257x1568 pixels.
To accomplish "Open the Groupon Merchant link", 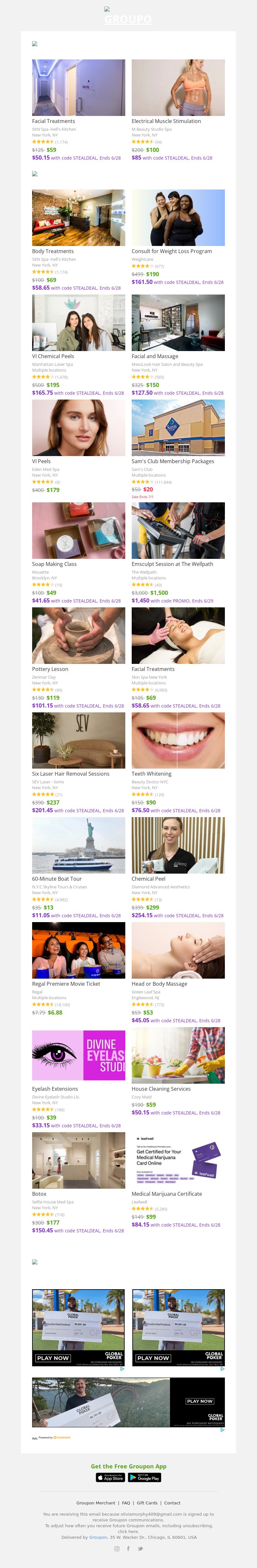I will click(x=96, y=1503).
